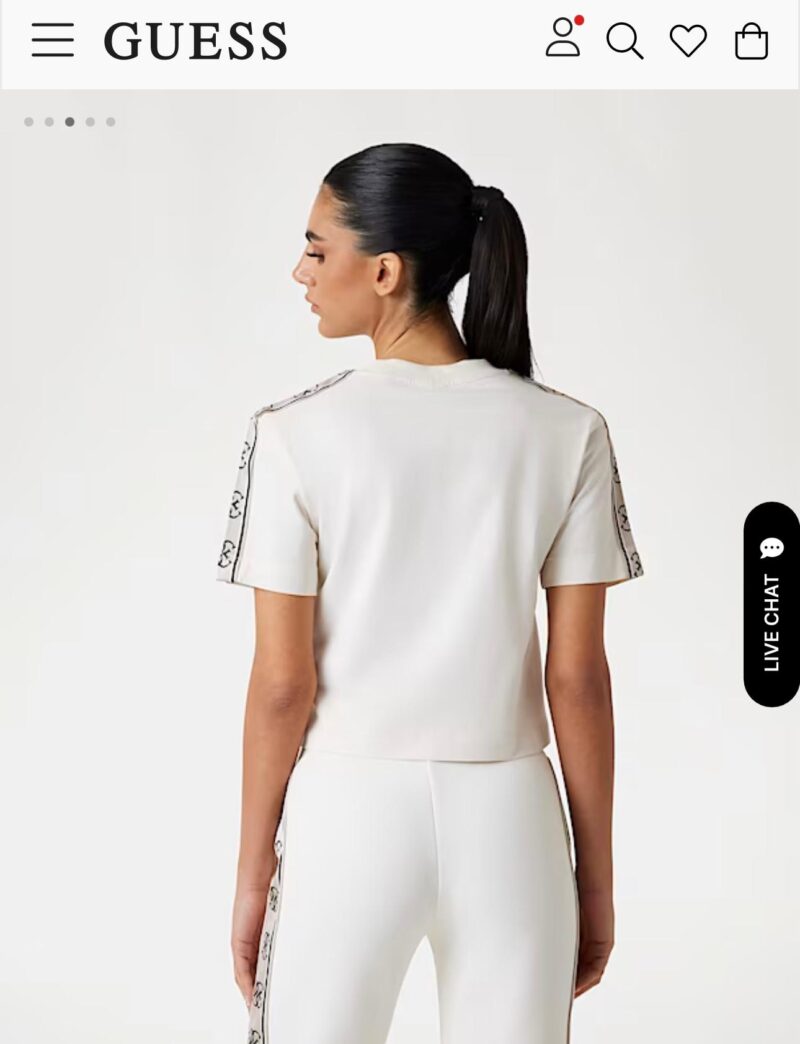Open the shopping bag

click(x=751, y=42)
